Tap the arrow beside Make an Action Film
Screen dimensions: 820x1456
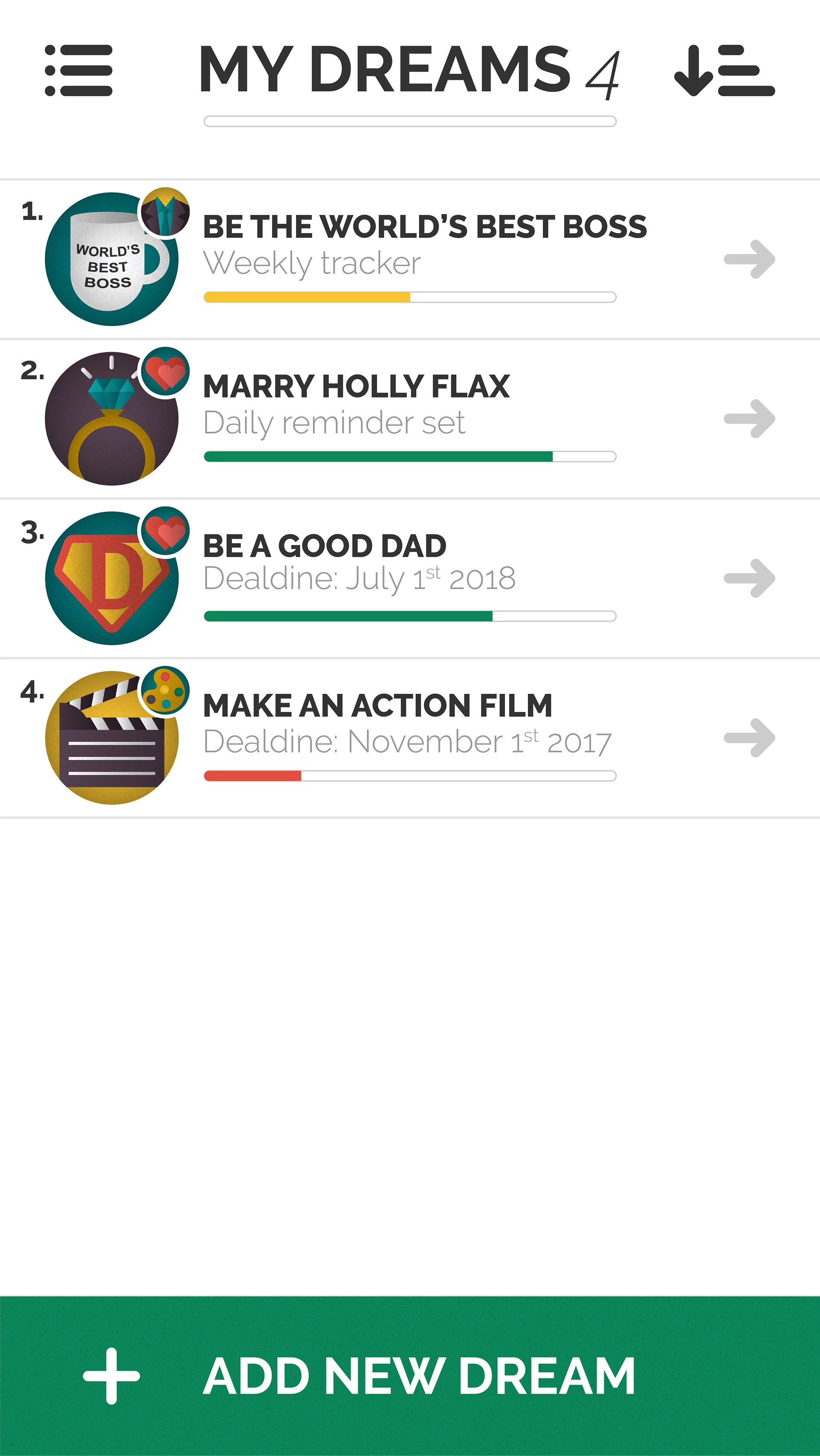pyautogui.click(x=750, y=737)
